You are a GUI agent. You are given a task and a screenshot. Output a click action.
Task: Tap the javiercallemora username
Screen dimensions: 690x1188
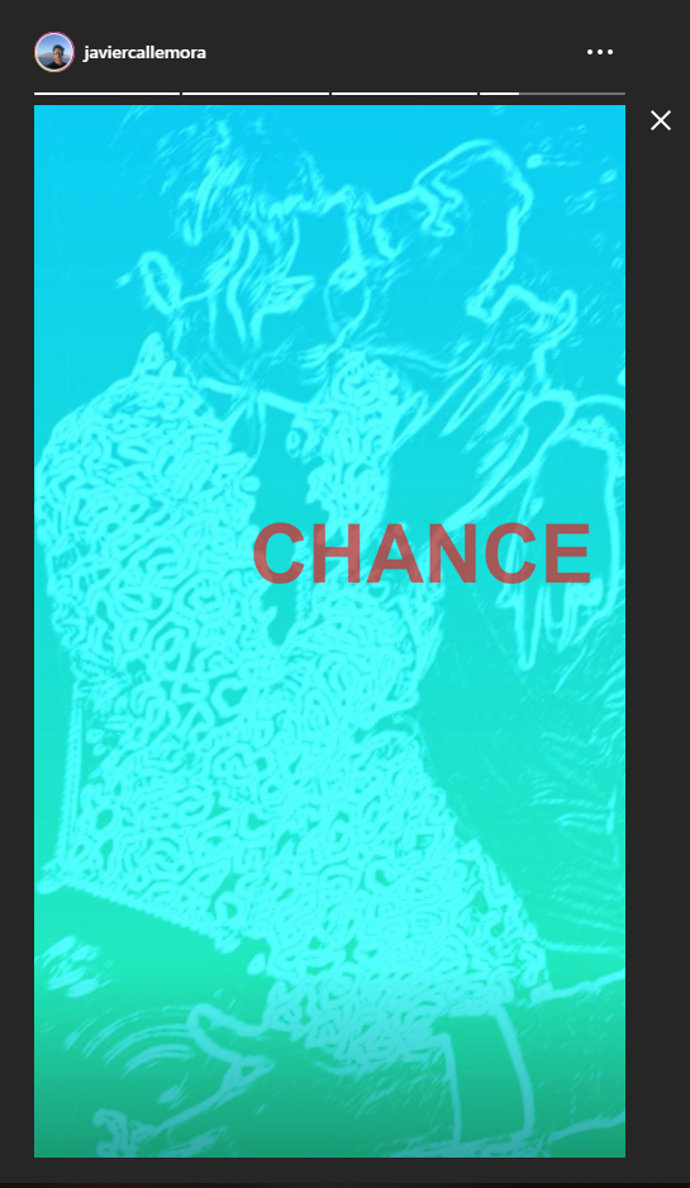[144, 53]
